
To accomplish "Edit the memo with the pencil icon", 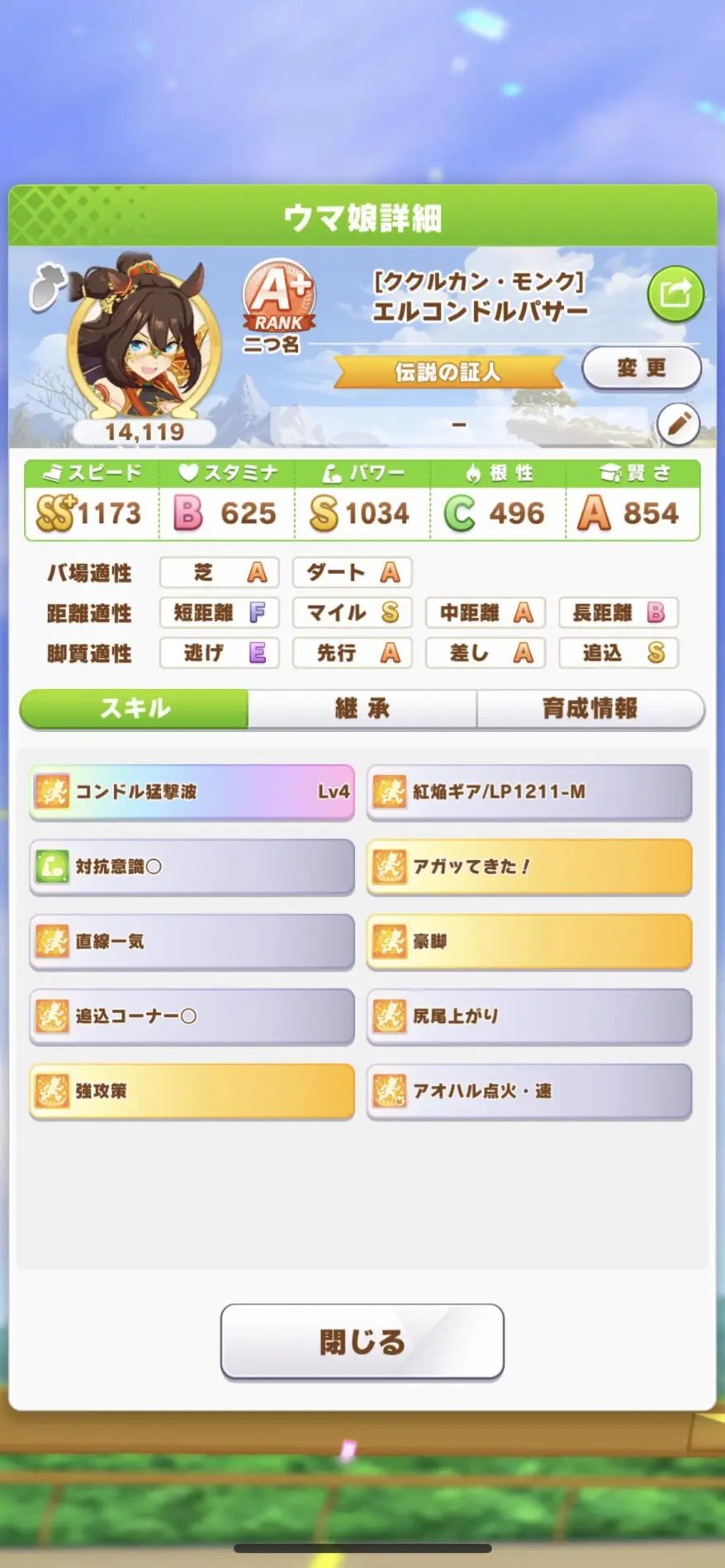I will 678,424.
